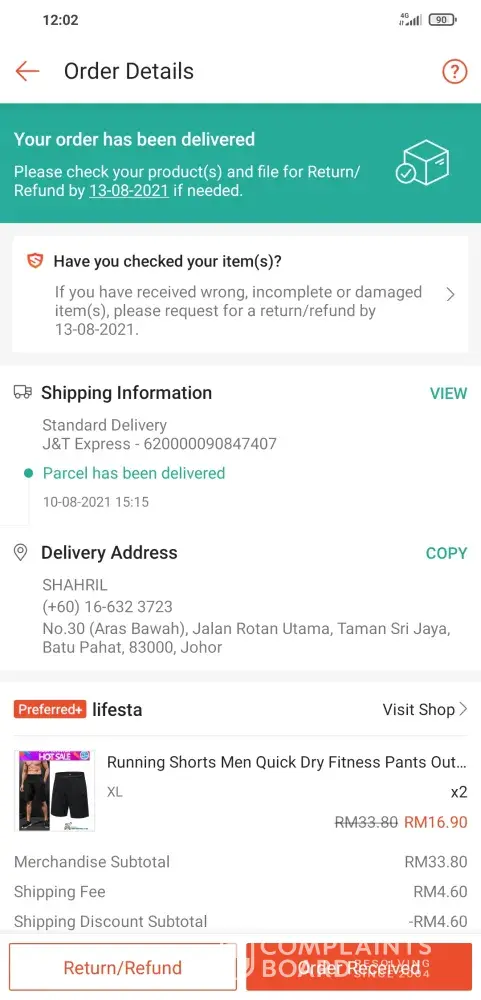Open the Running Shorts product item
Image resolution: width=481 pixels, height=1000 pixels.
(240, 791)
